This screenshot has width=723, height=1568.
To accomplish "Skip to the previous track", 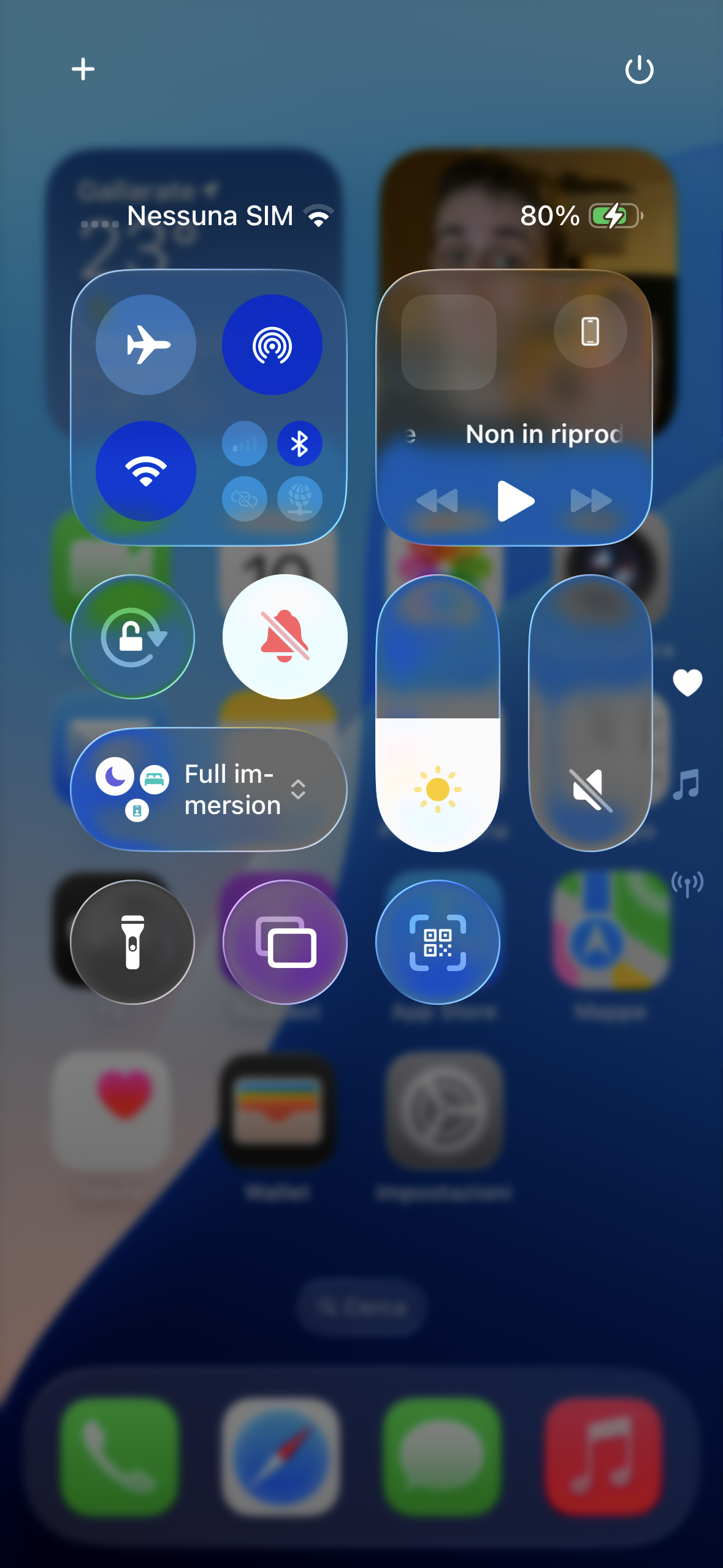I will [437, 501].
